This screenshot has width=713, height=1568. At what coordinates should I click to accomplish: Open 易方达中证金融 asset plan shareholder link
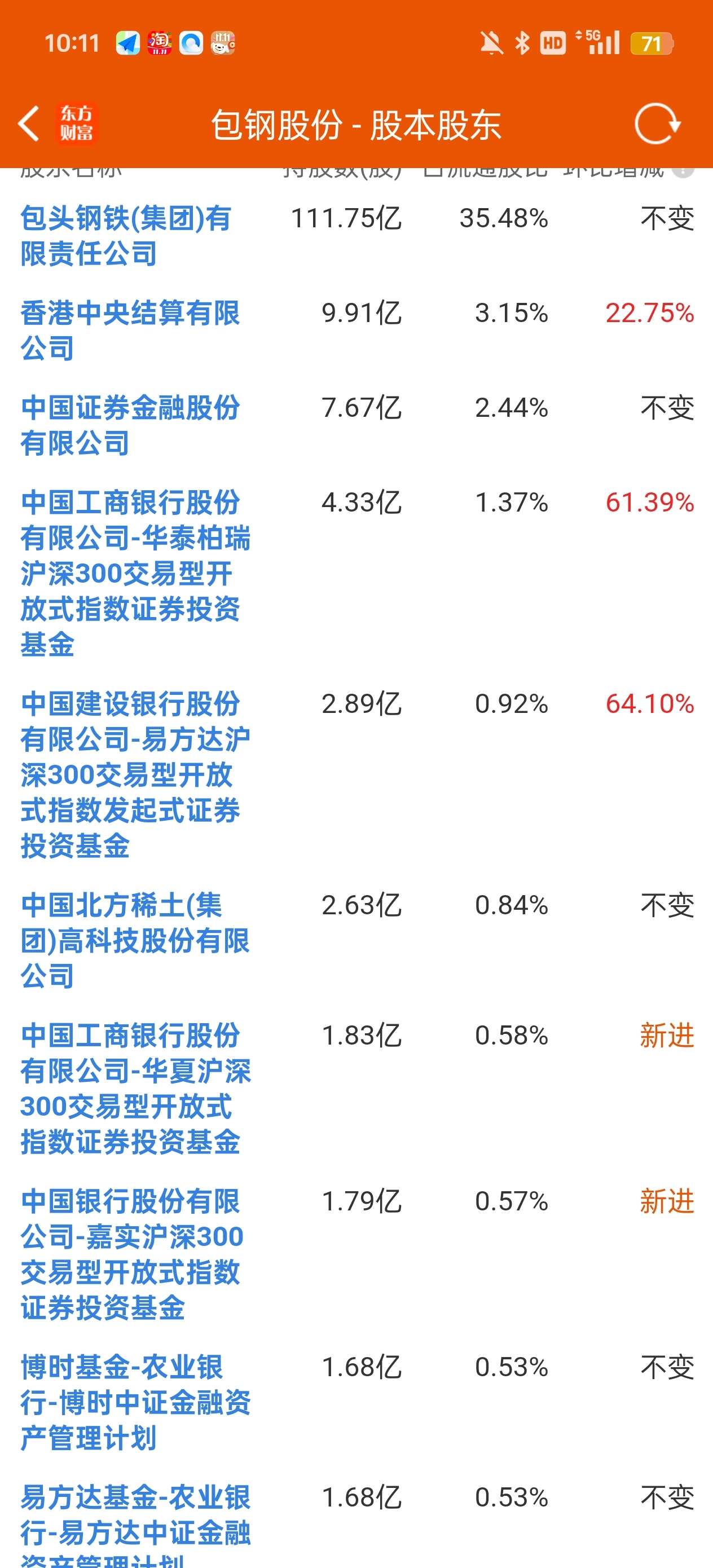pos(135,1525)
